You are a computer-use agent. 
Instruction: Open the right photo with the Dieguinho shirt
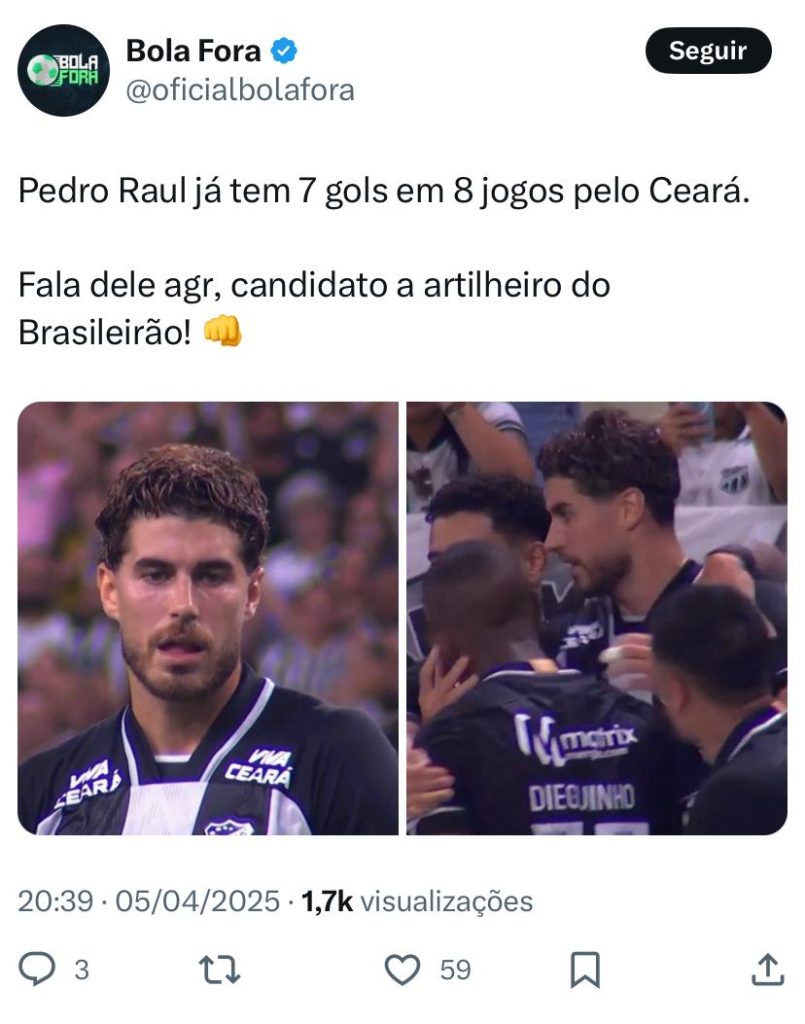coord(596,618)
